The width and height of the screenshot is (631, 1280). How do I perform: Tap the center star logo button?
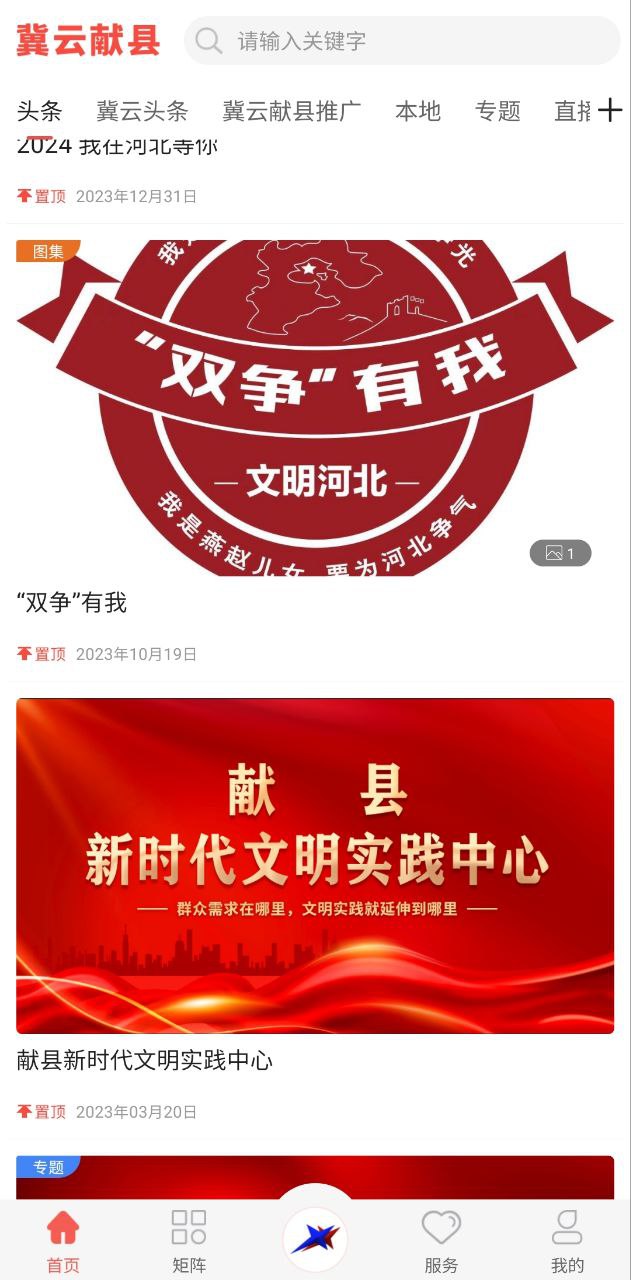point(315,1236)
